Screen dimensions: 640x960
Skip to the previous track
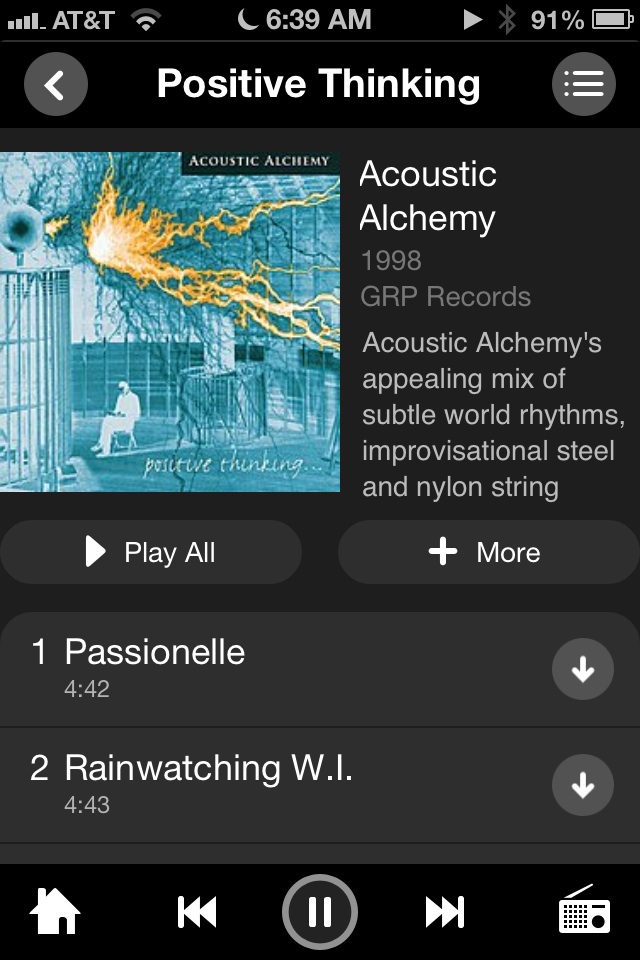197,912
